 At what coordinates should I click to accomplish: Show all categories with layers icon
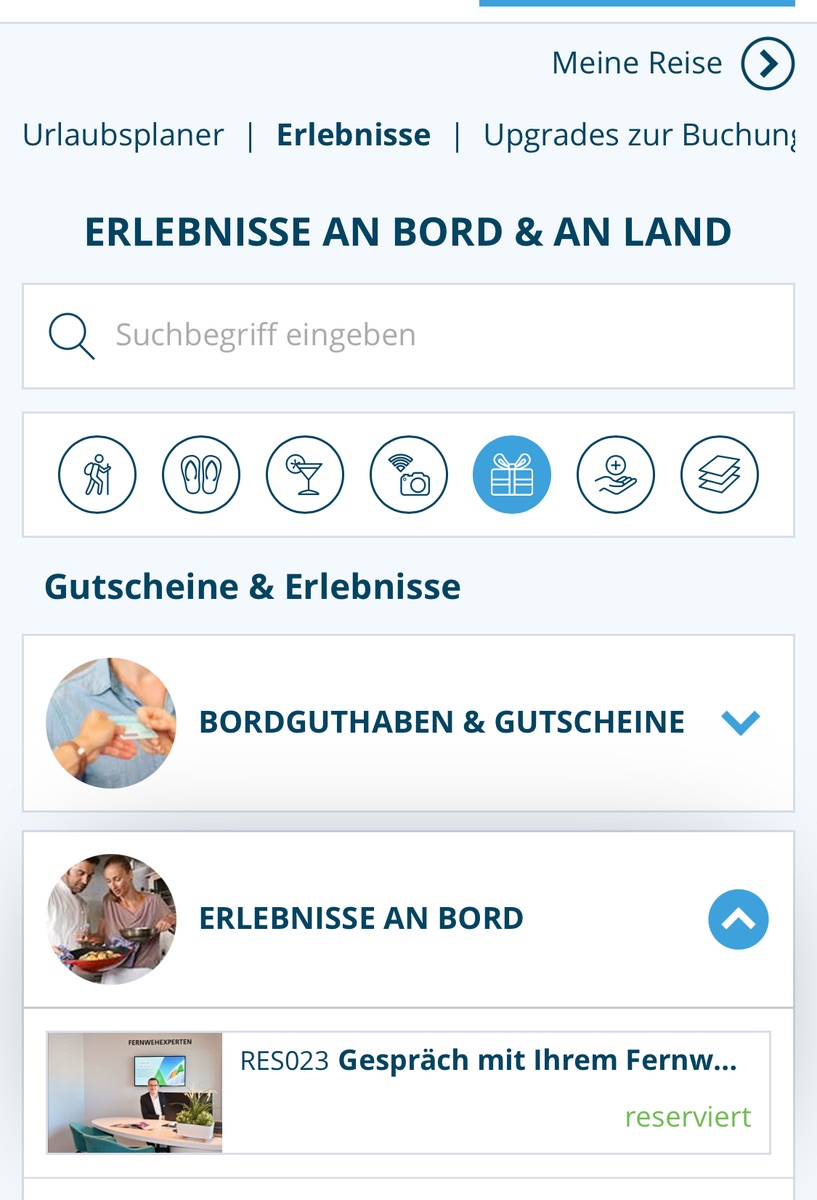pyautogui.click(x=720, y=475)
